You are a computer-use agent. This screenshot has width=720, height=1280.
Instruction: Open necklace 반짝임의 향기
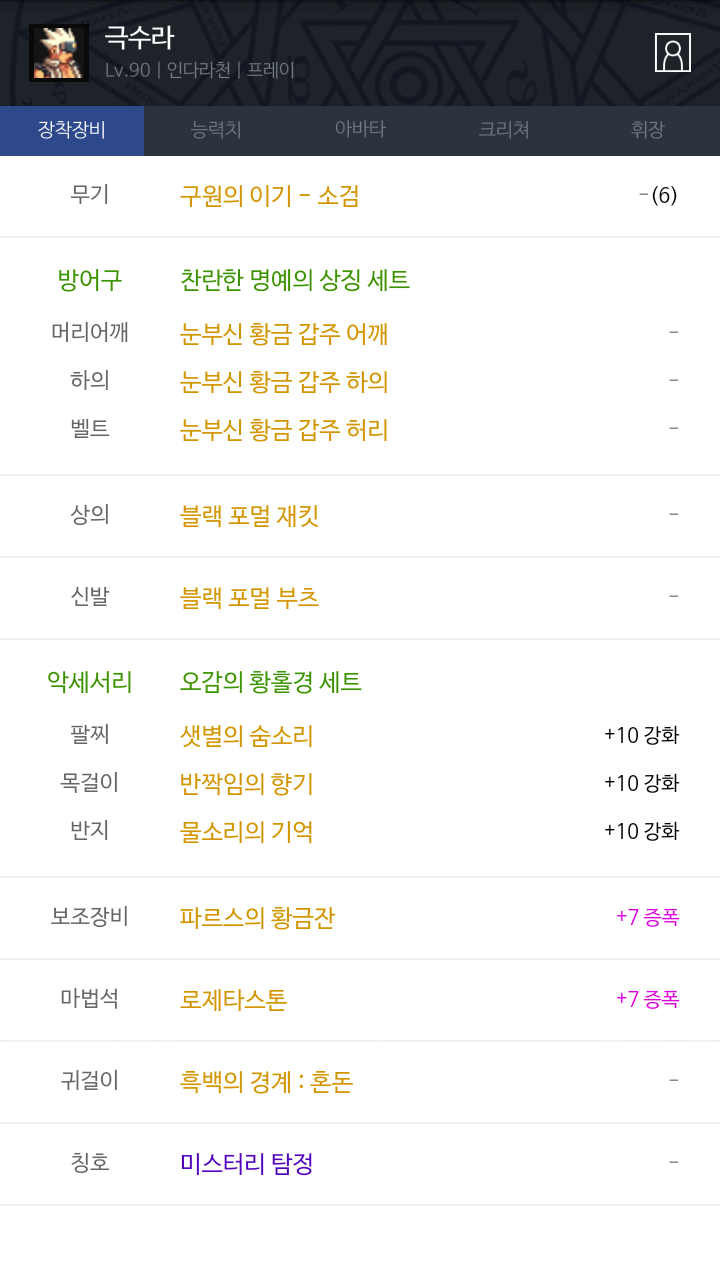[246, 784]
